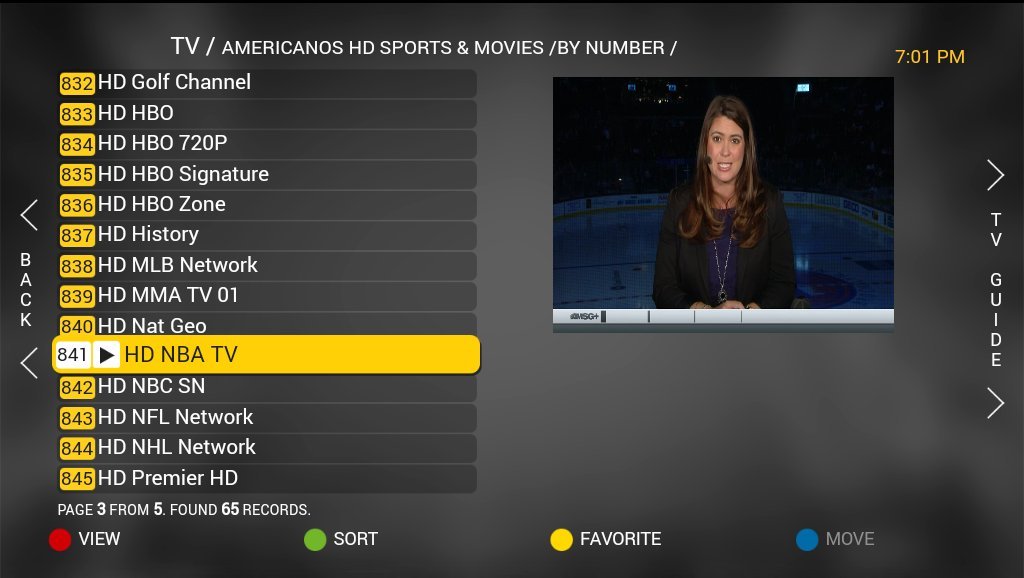Select HD HBO channel 833
Screen dimensions: 1024x578
coord(265,113)
